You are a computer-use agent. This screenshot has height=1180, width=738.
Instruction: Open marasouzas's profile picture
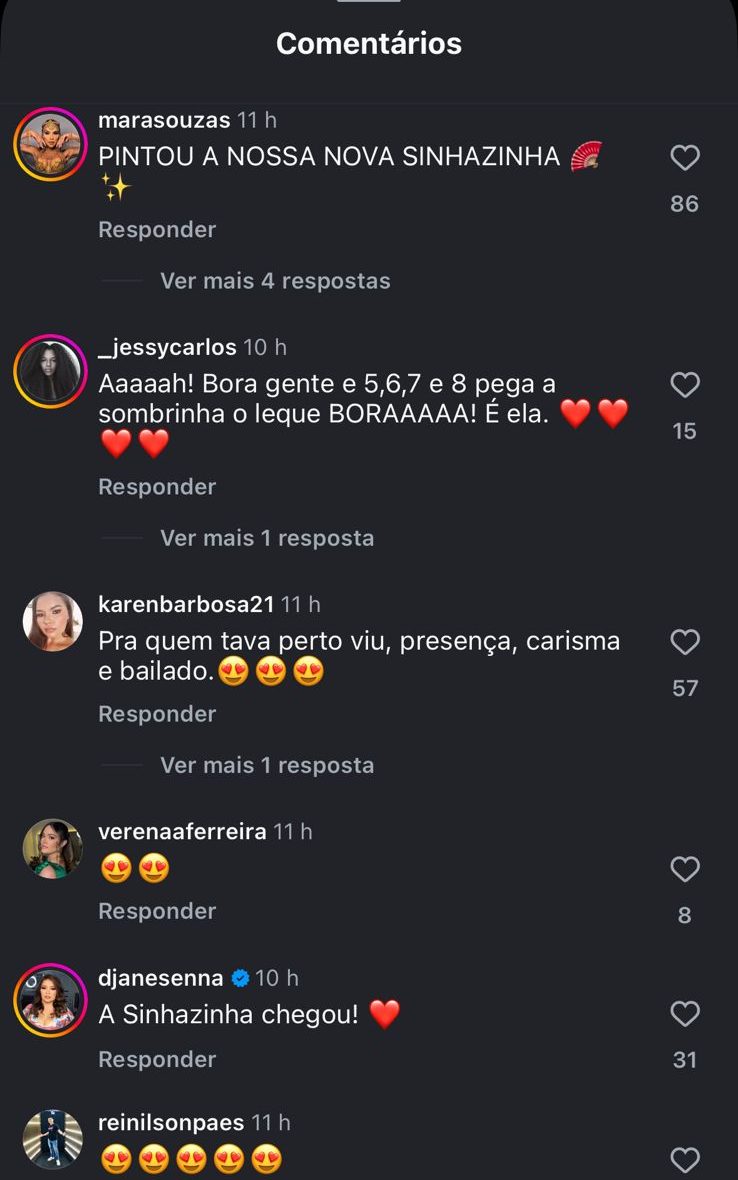[x=50, y=144]
